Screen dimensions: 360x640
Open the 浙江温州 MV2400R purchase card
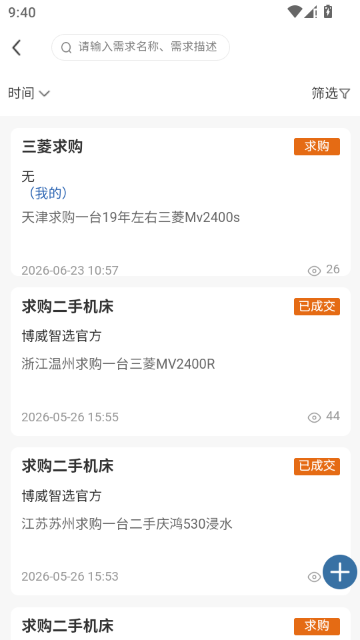180,362
